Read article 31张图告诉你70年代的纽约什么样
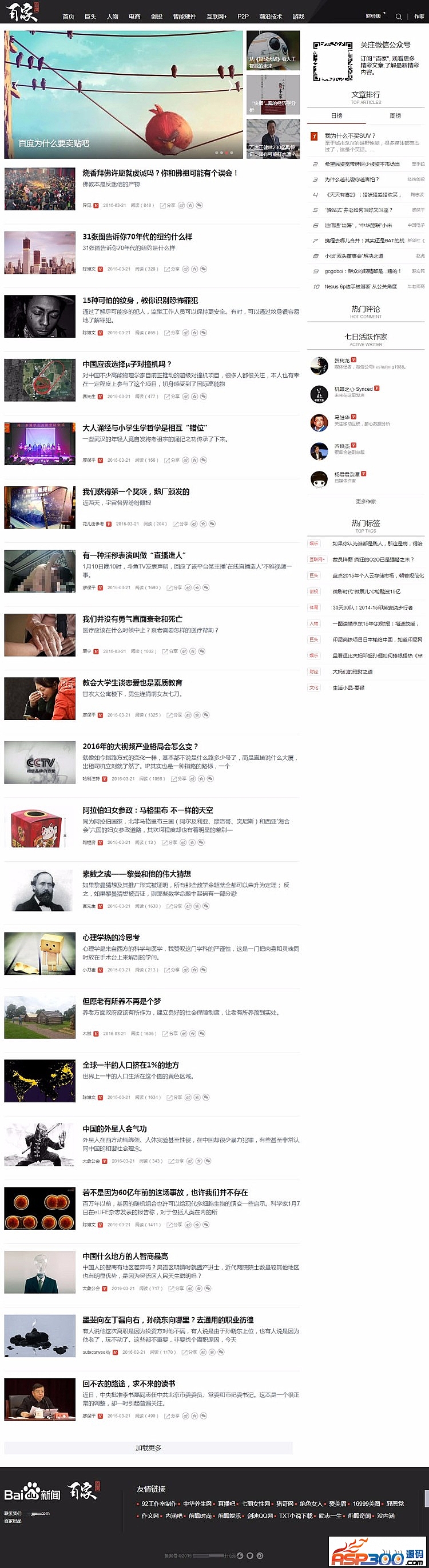 [137, 237]
